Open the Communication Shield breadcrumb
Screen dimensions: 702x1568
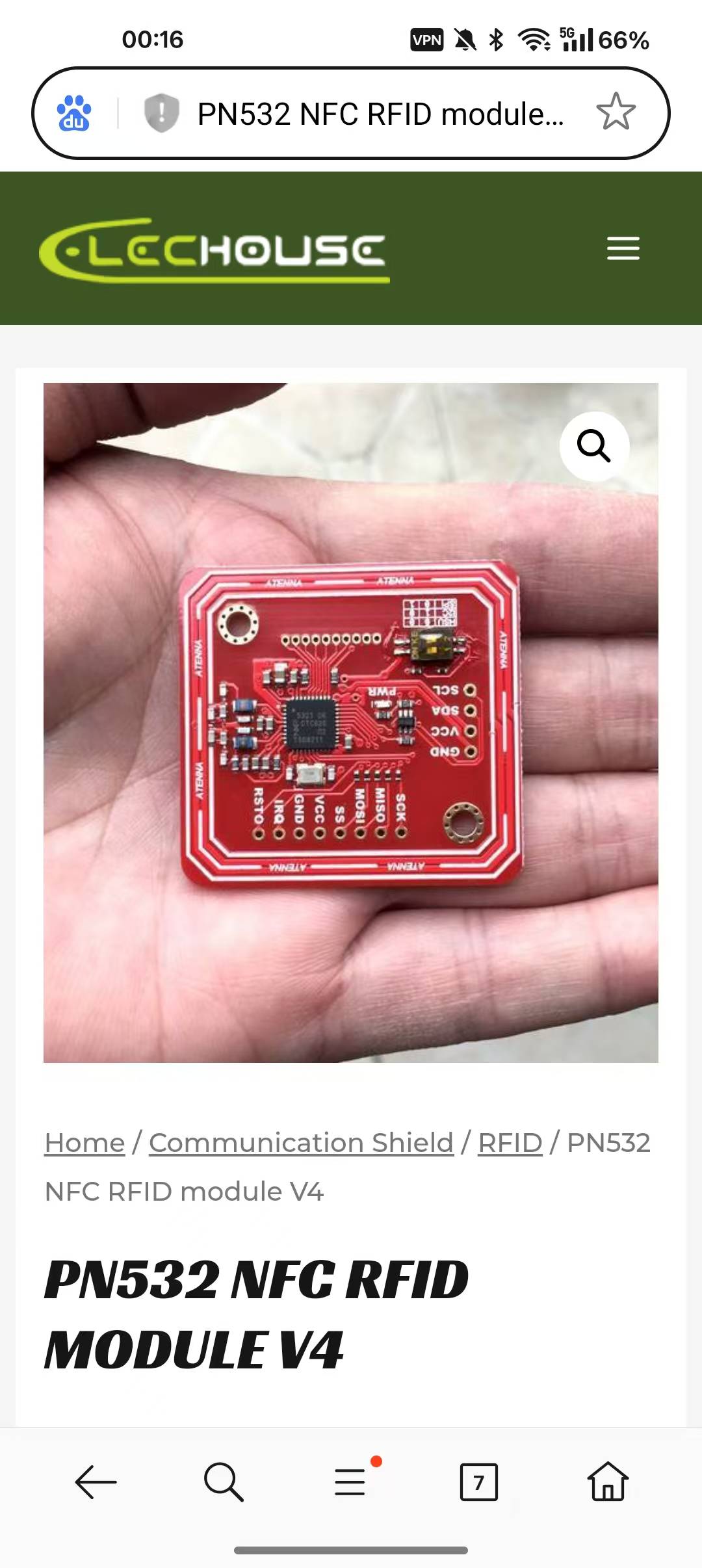click(x=301, y=1142)
